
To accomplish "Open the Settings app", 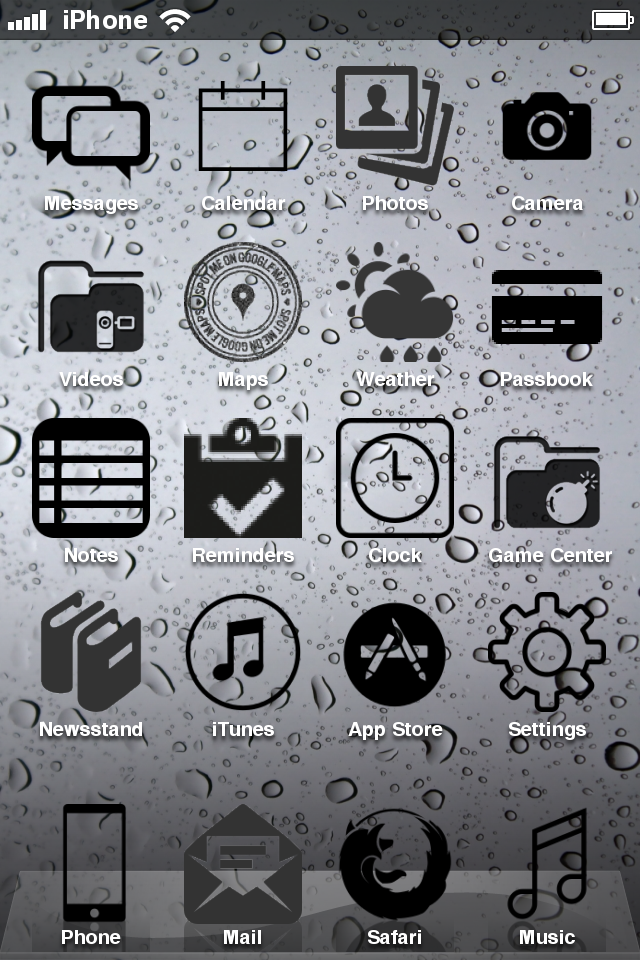I will point(546,652).
